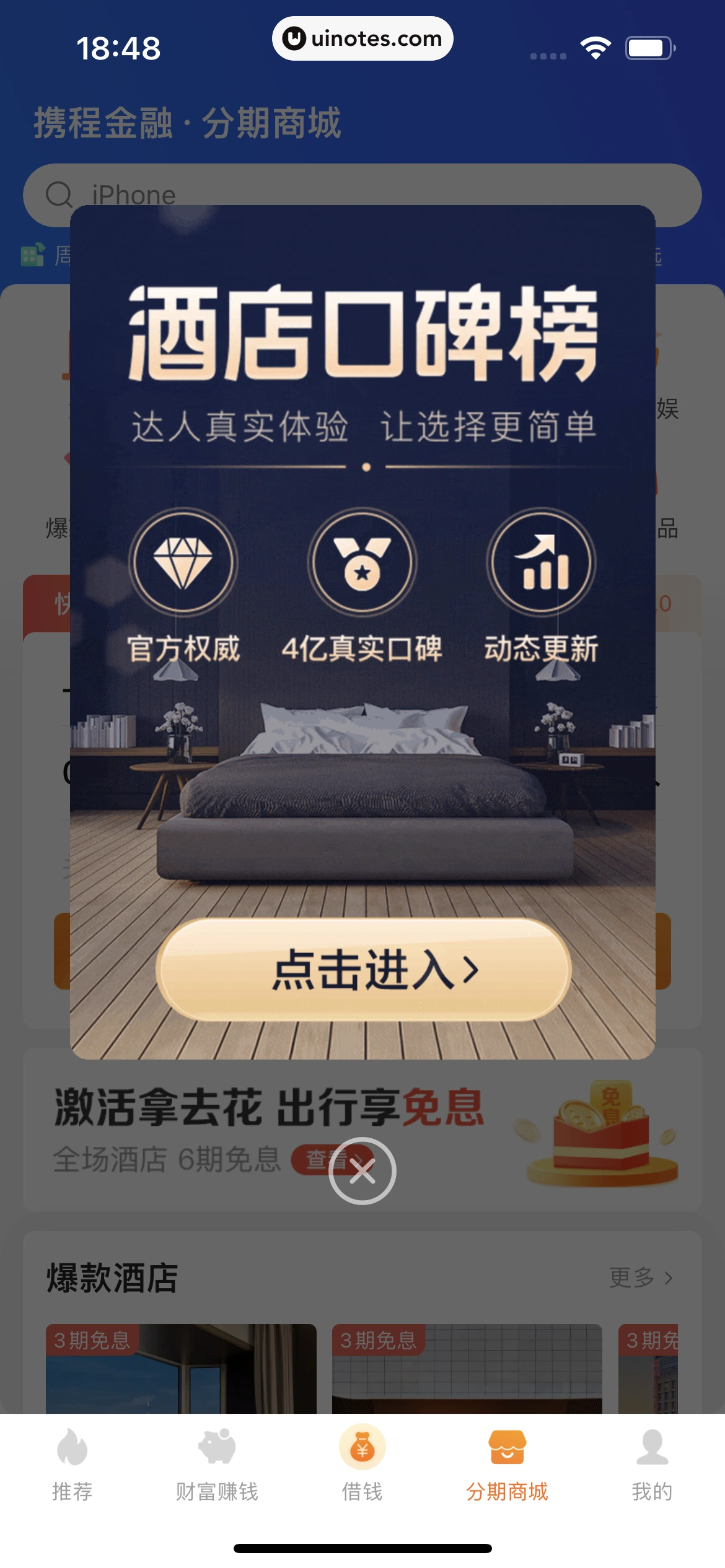Switch to the 推荐 tab
Screen dimensions: 725x1568
(72, 1465)
